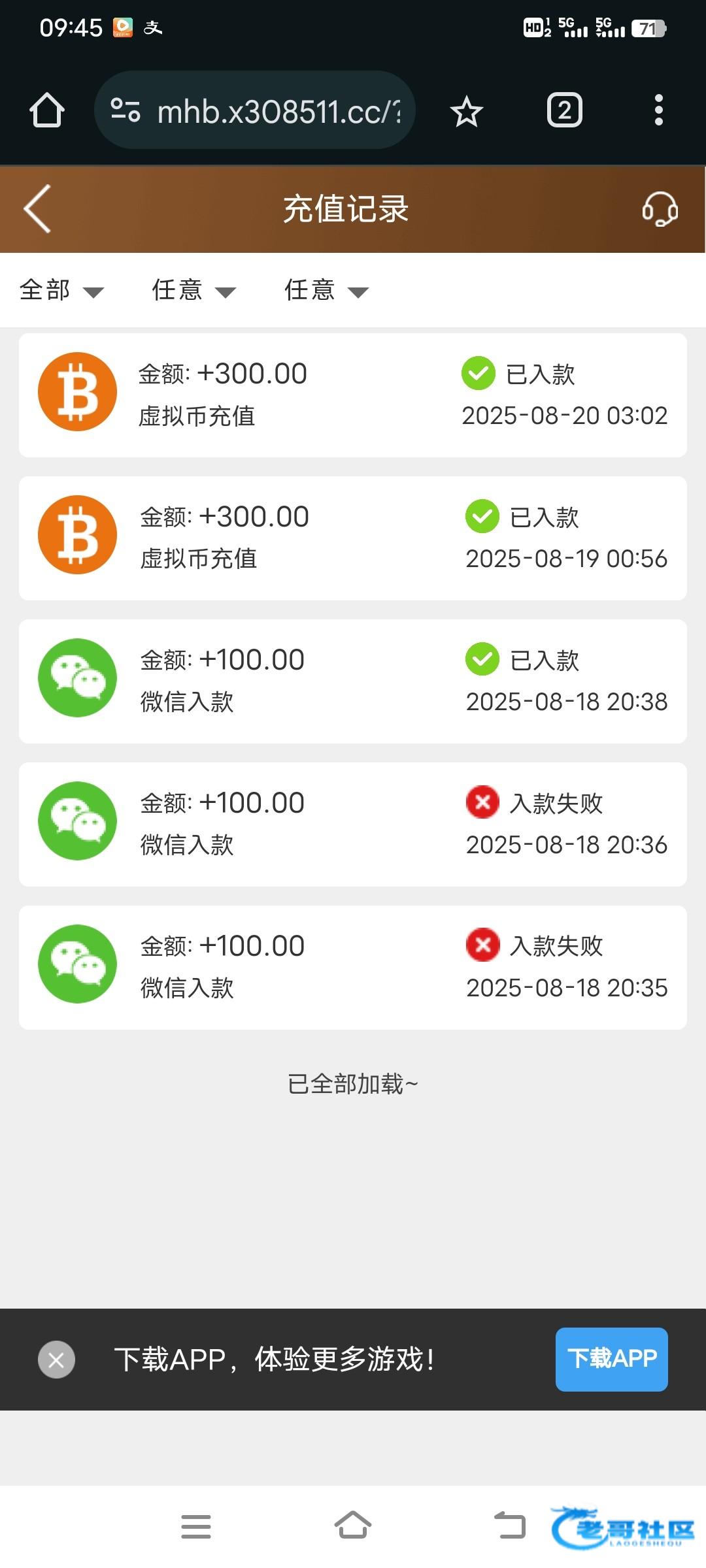Go to the phone home screen
The height and width of the screenshot is (1568, 706).
tap(353, 1526)
